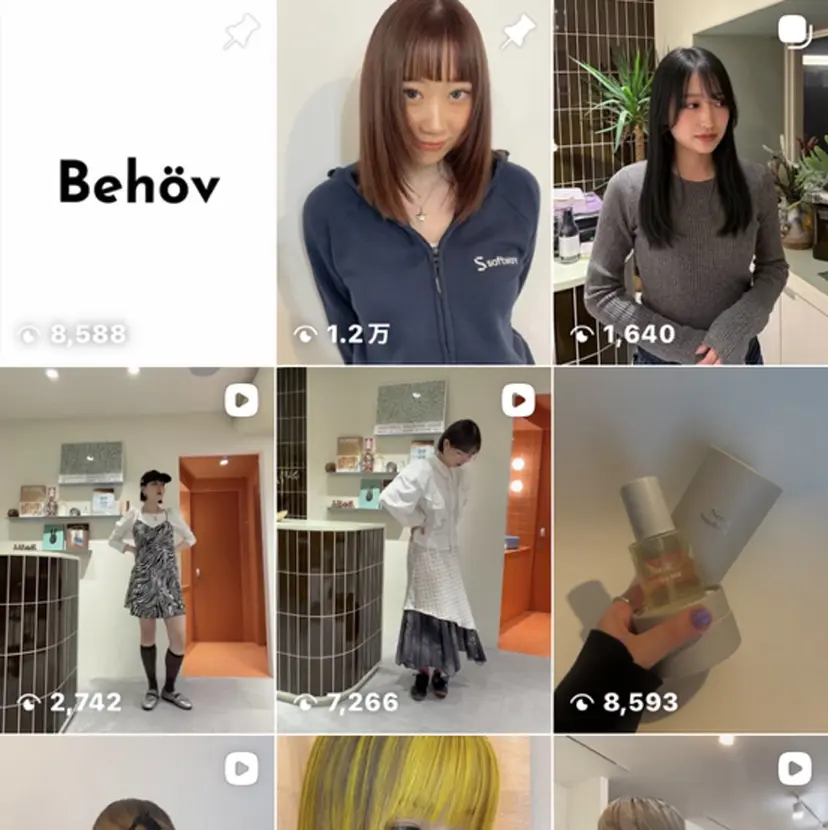
Task: Open the perfume bottle post with 8,593 views
Action: pos(691,550)
